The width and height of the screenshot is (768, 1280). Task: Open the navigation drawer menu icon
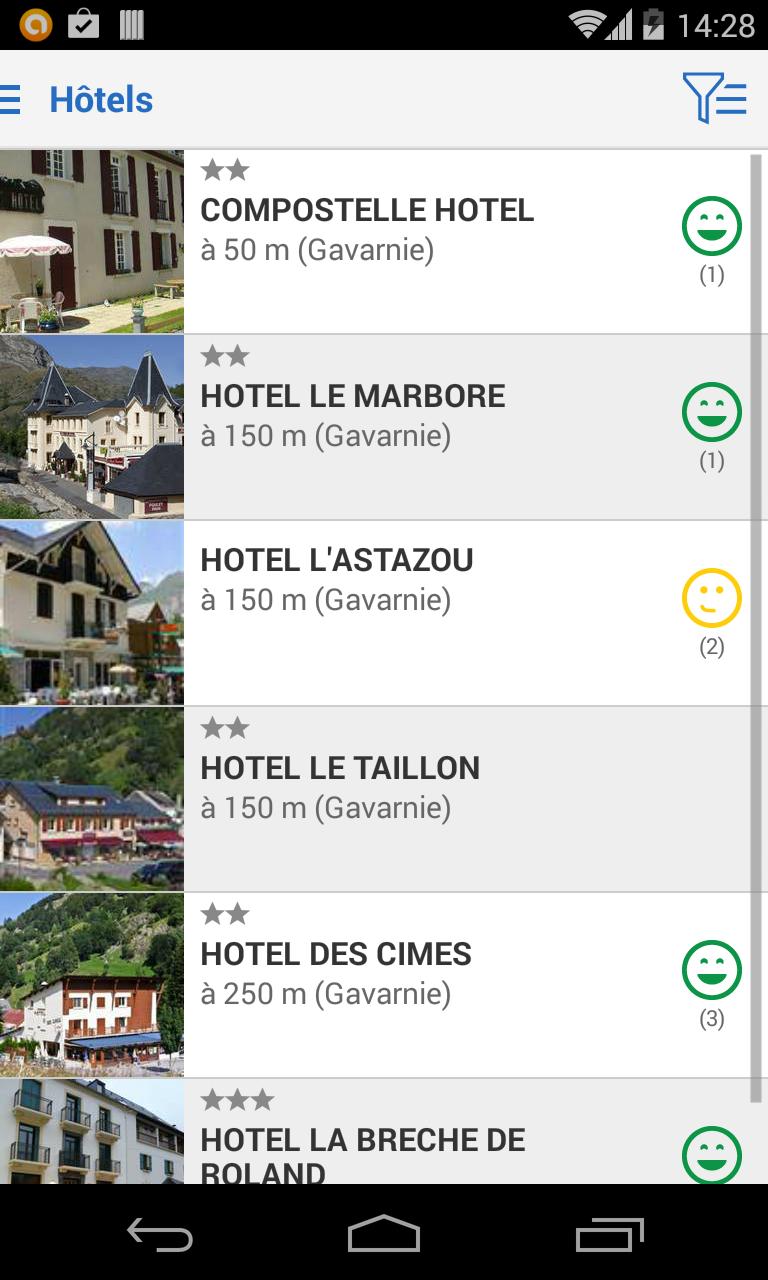point(10,97)
